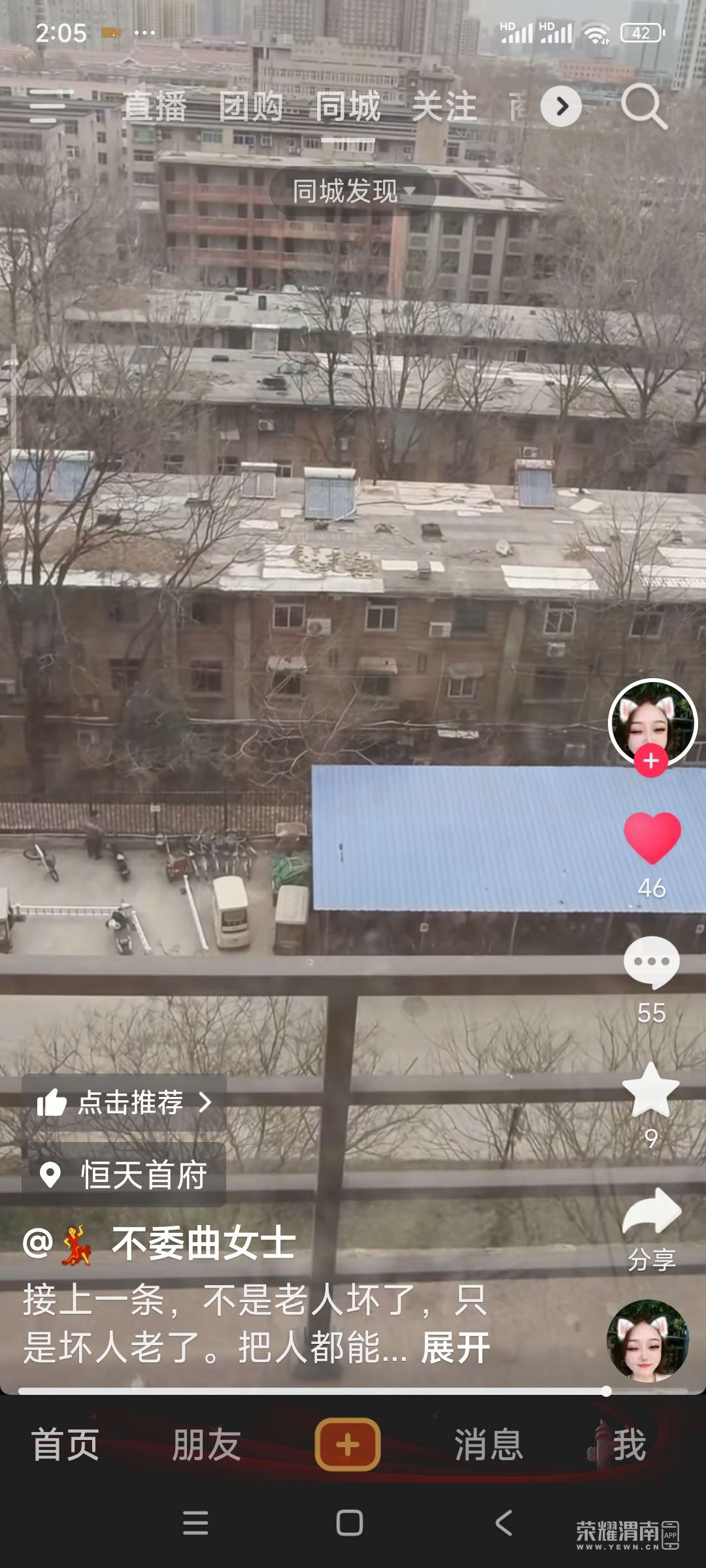Go to the 首页 tab

tap(65, 1444)
